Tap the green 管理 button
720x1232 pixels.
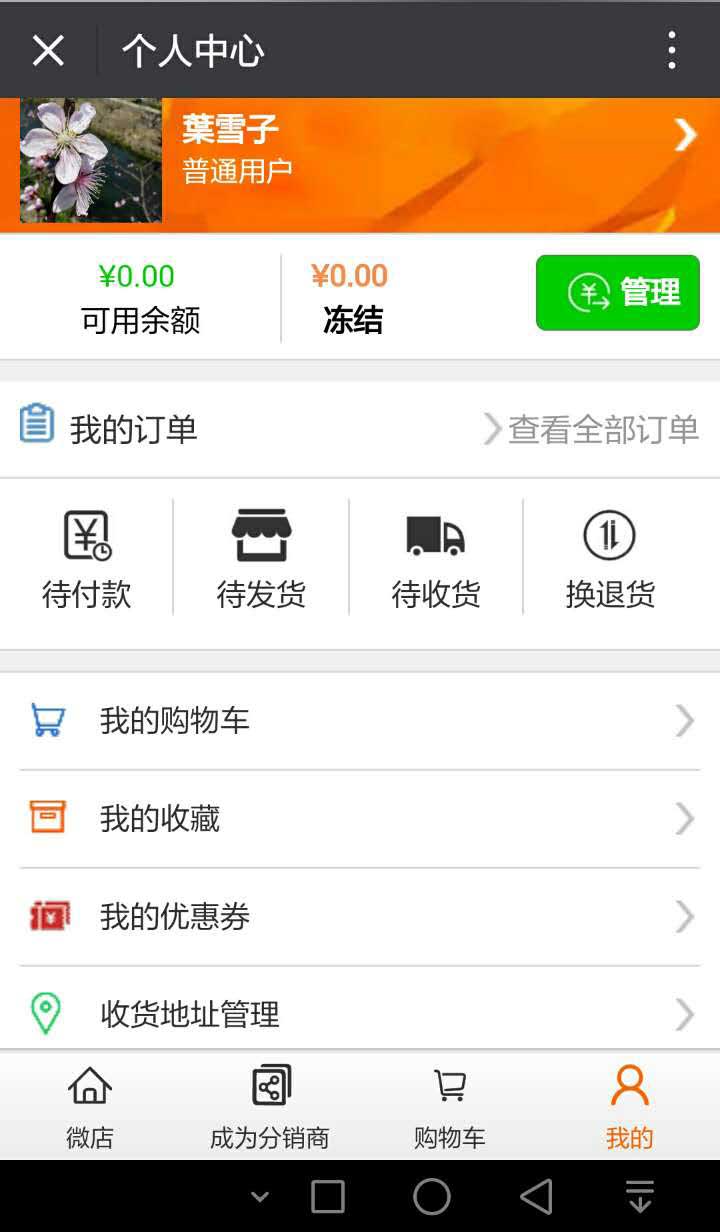point(618,293)
